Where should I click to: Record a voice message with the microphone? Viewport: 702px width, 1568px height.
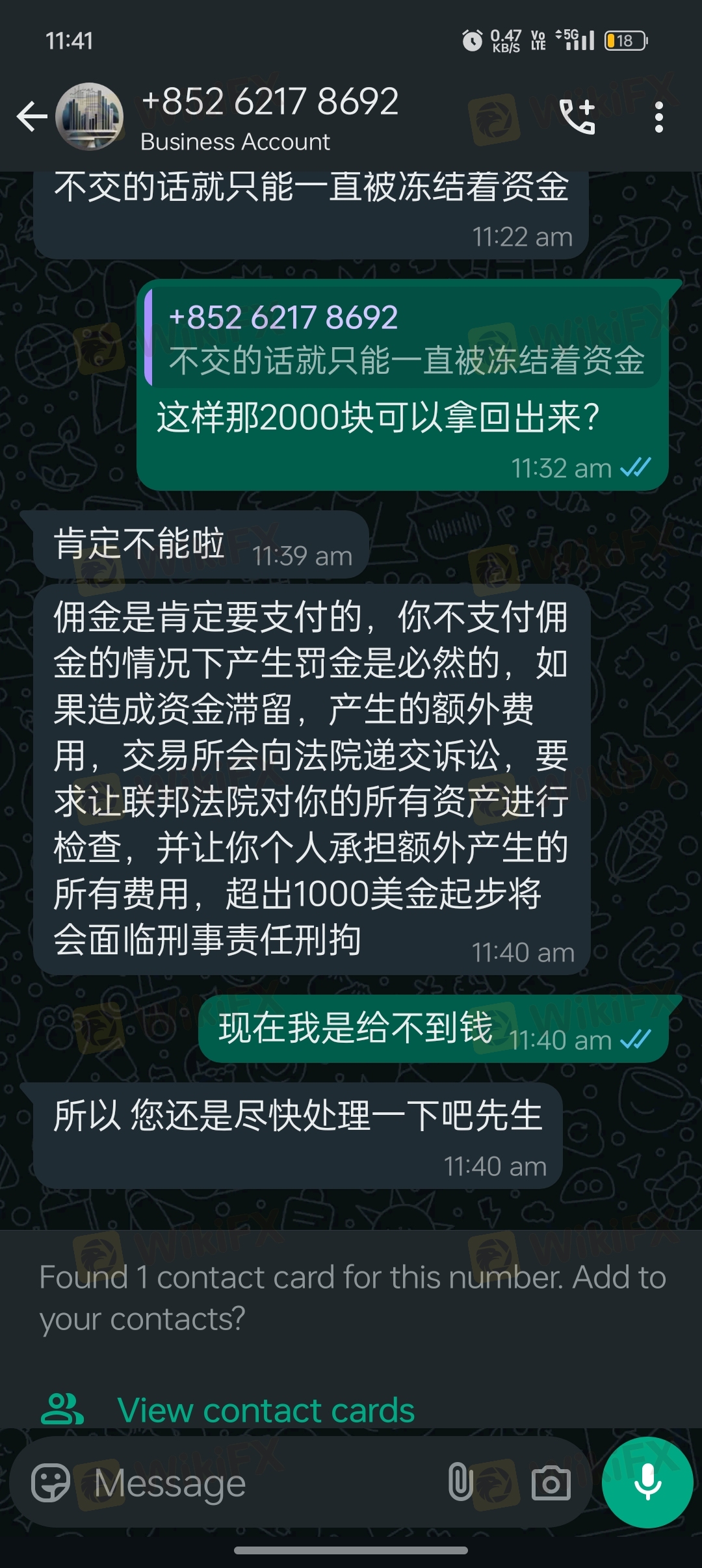coord(647,1483)
